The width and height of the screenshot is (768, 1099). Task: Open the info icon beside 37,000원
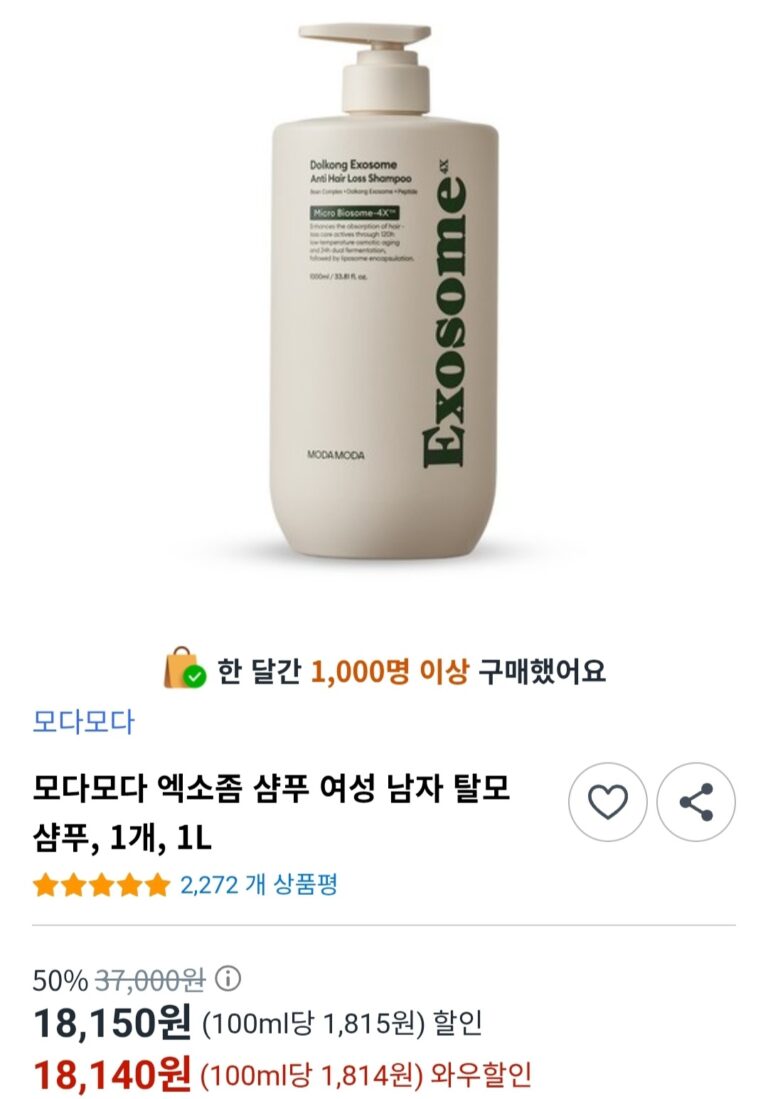pyautogui.click(x=228, y=978)
